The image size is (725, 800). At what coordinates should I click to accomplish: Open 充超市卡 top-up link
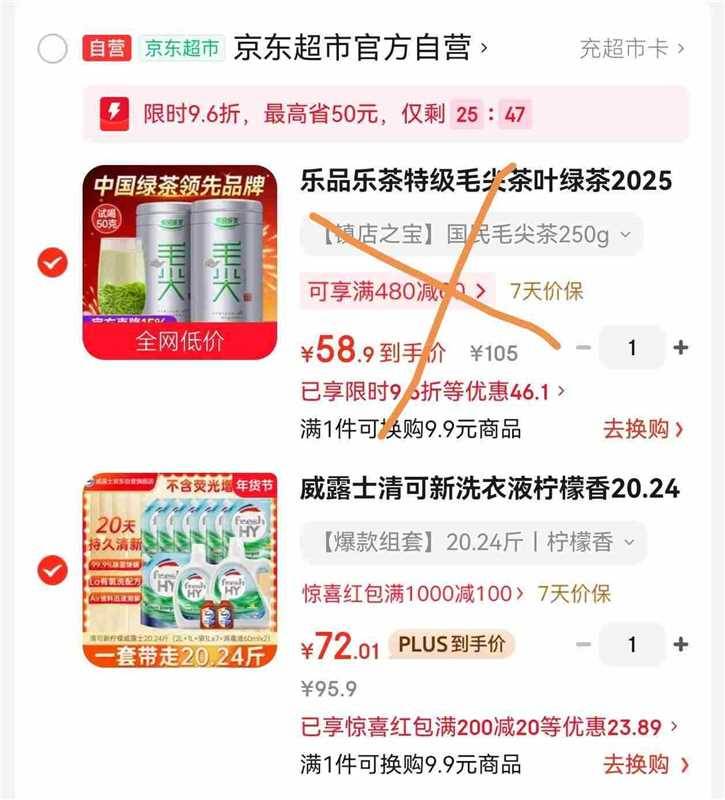(632, 48)
